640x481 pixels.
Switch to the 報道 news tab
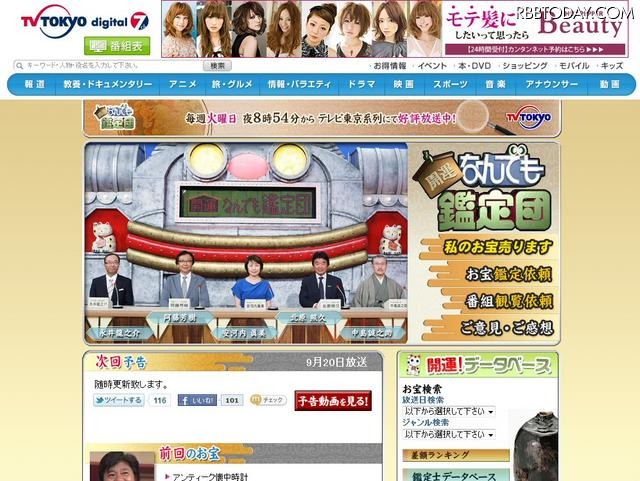[35, 85]
